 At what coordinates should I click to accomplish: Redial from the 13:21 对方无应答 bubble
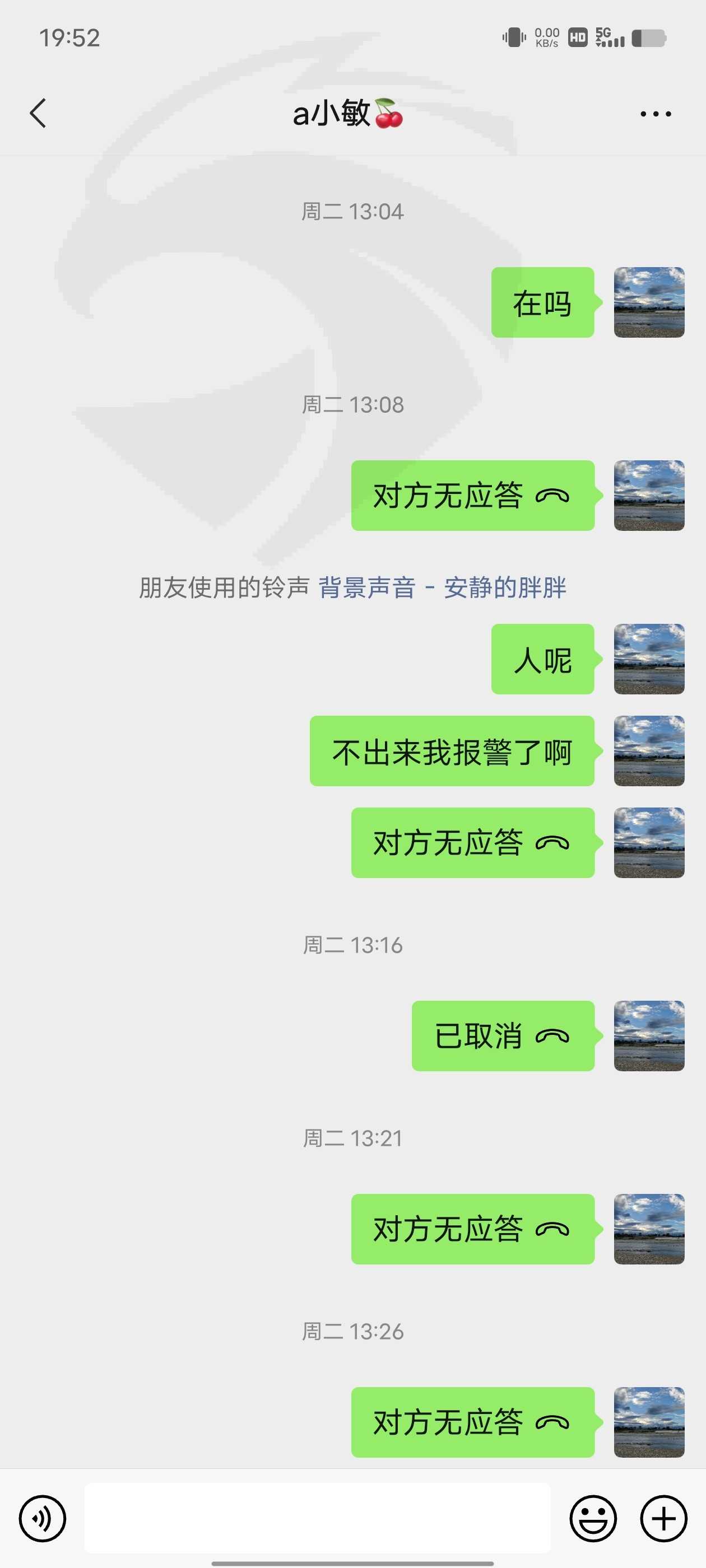473,1229
